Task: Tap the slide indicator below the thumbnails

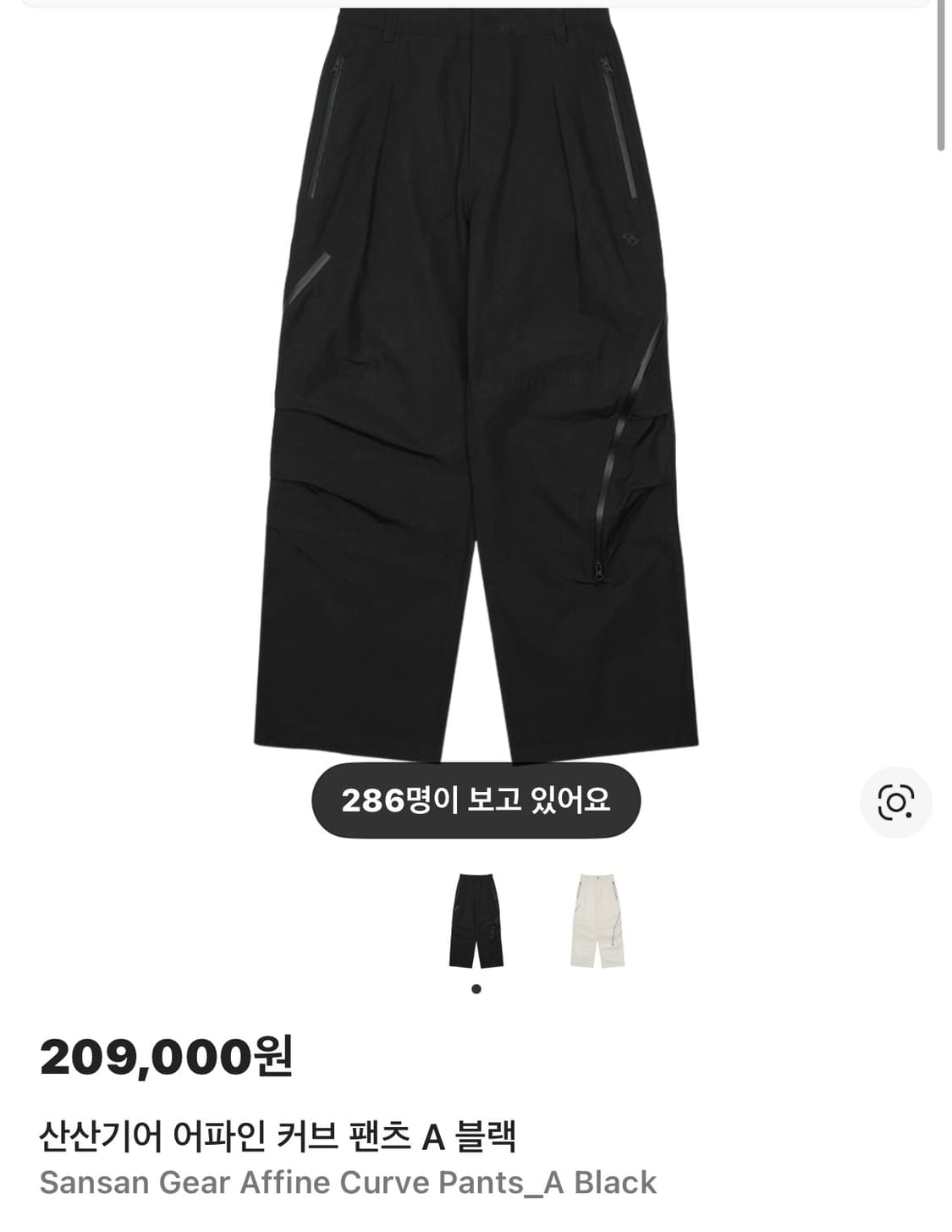Action: tap(476, 987)
